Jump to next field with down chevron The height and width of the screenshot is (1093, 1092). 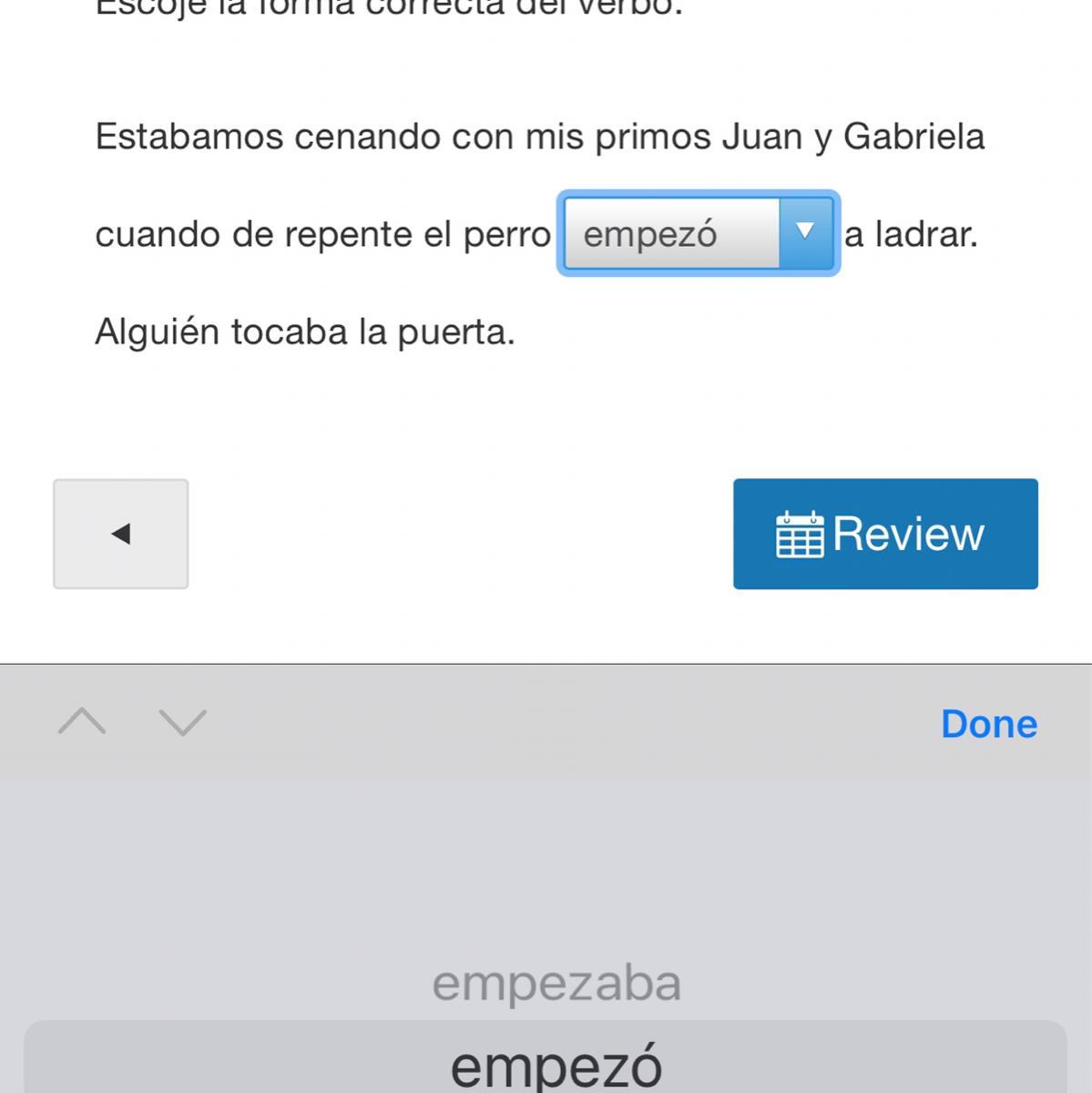pyautogui.click(x=183, y=722)
